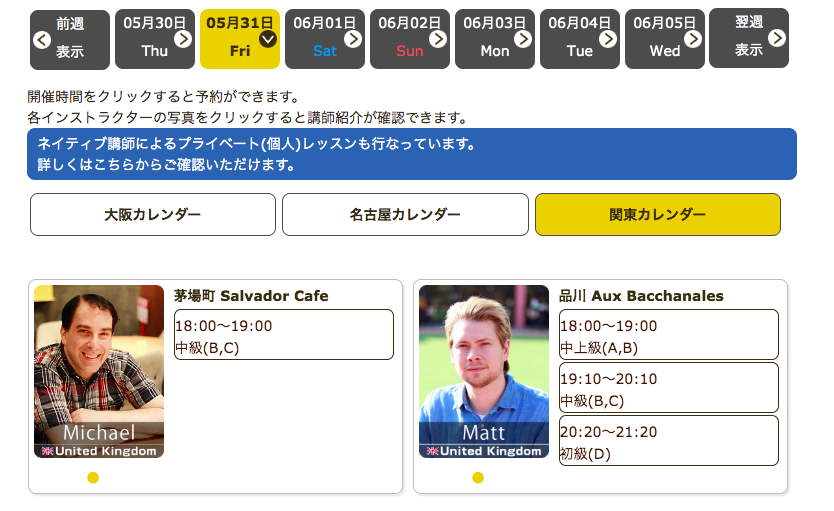Open the private lesson info blue banner

click(x=411, y=154)
